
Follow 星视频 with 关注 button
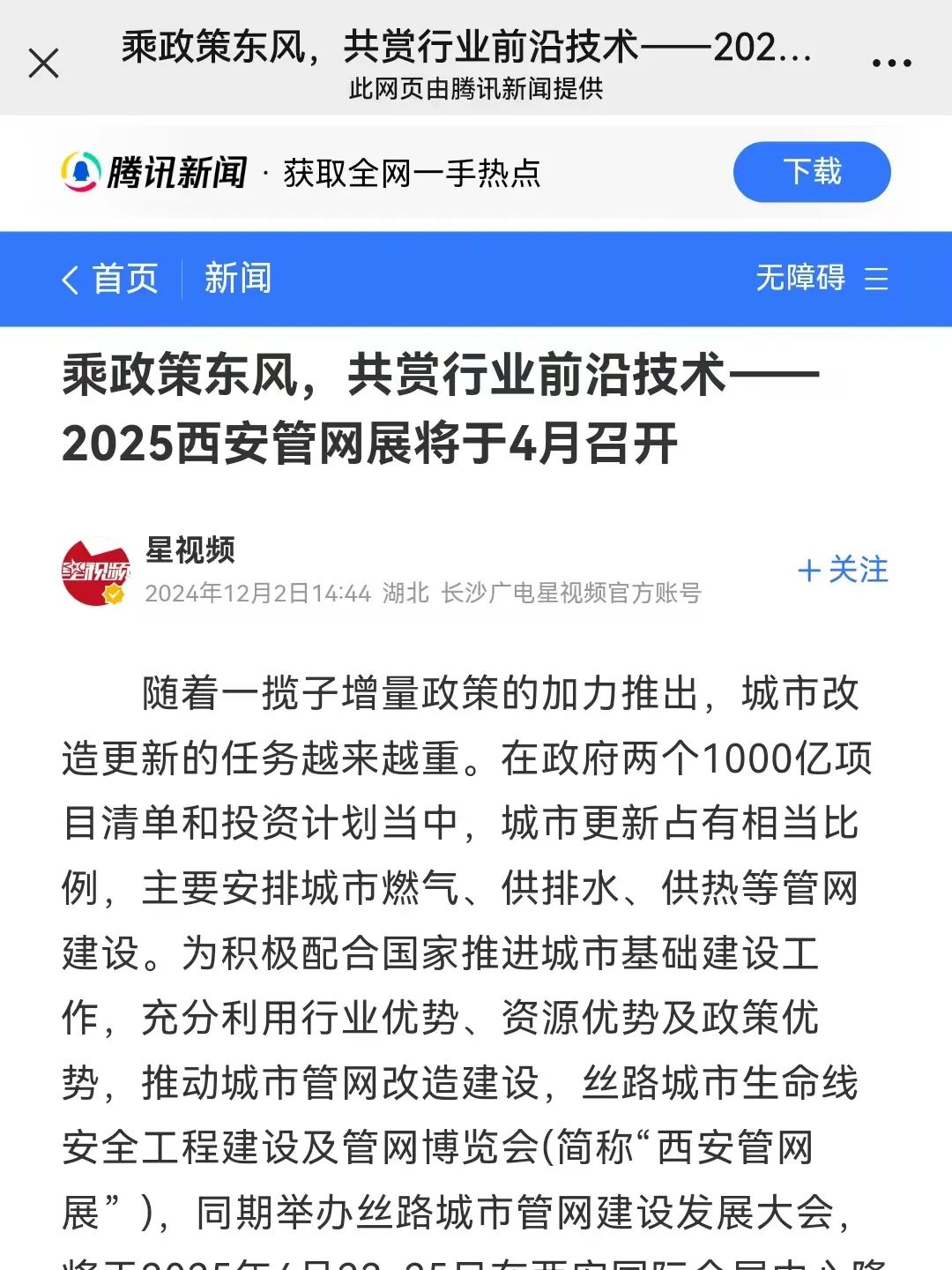pyautogui.click(x=843, y=570)
